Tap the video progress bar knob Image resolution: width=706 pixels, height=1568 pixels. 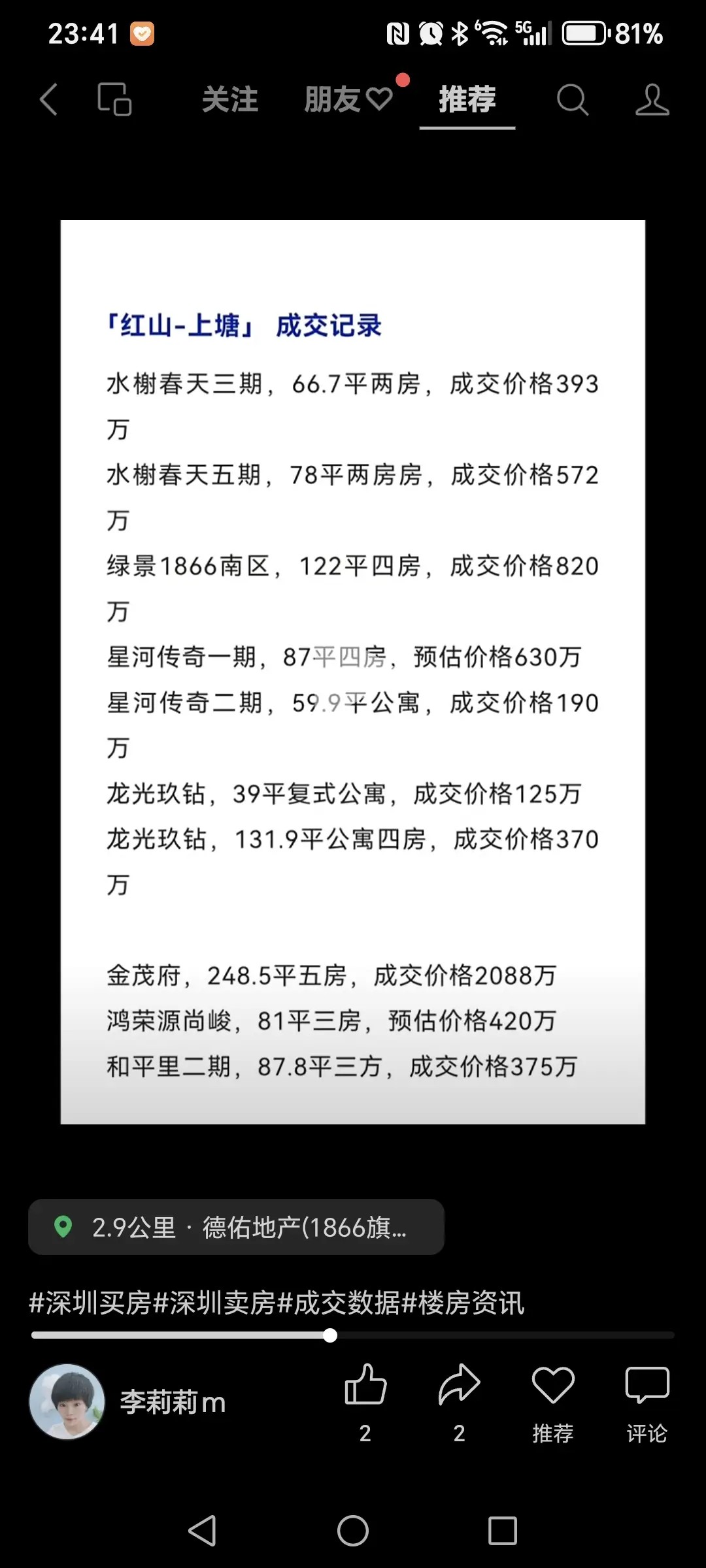point(330,1335)
